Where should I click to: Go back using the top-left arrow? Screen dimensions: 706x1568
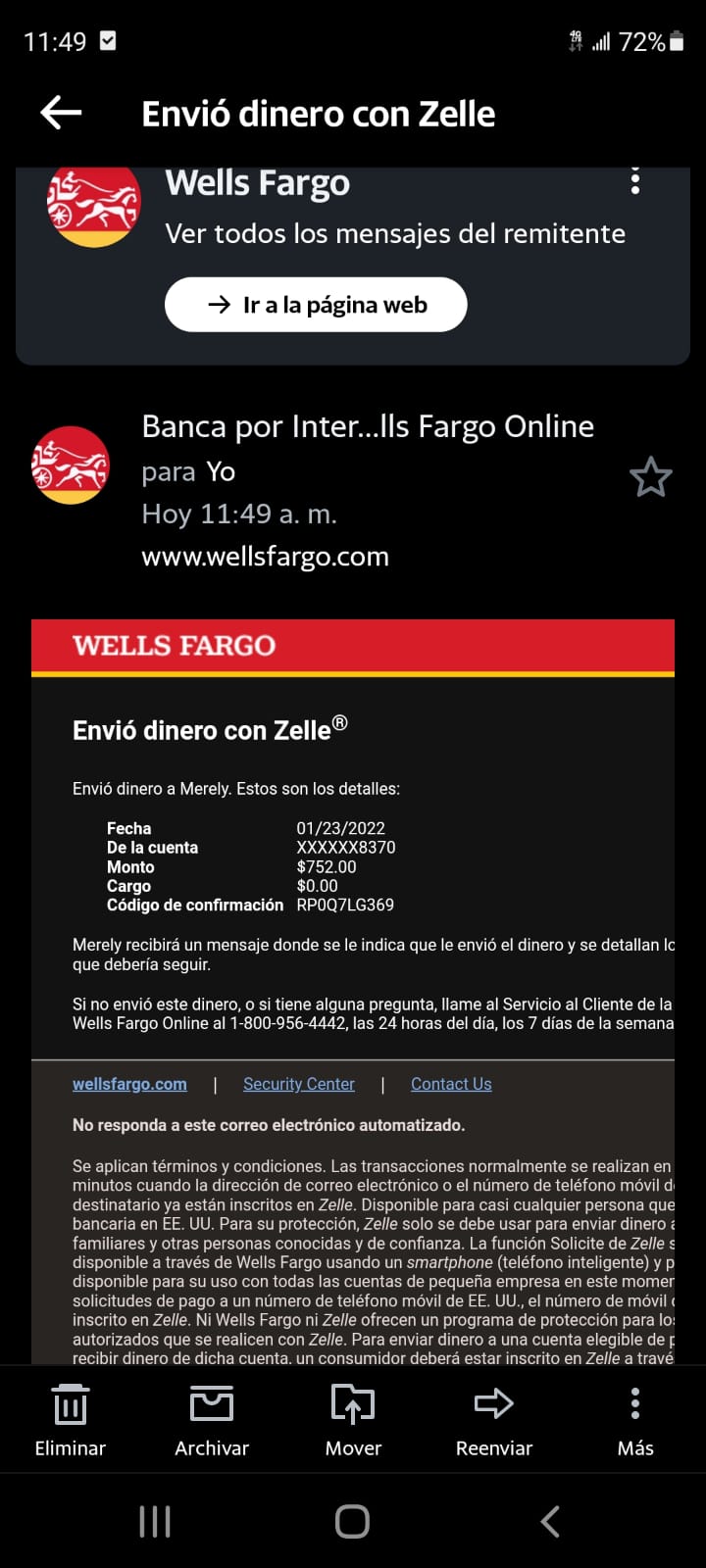[x=61, y=114]
